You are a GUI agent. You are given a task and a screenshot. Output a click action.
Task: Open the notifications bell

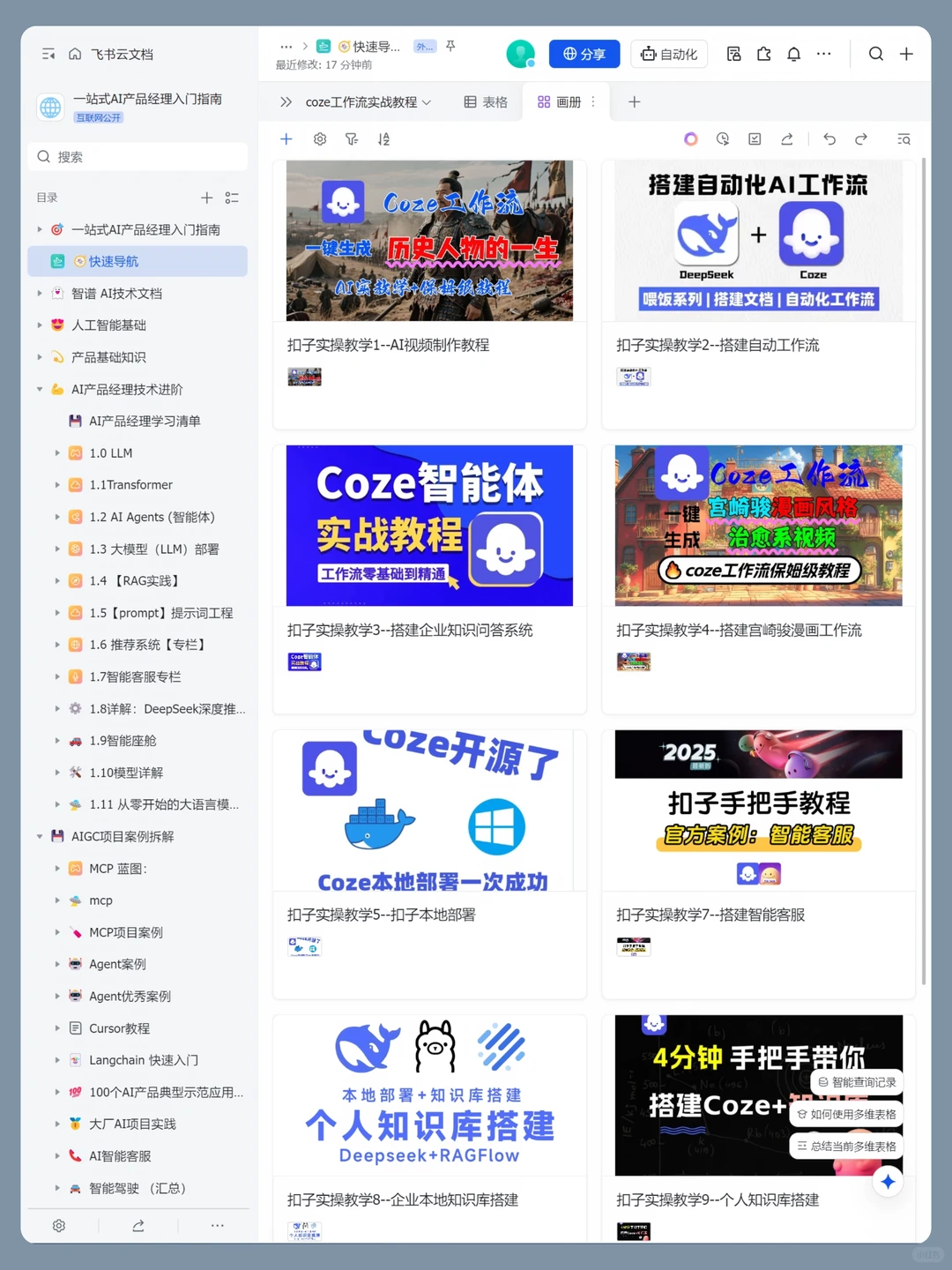(793, 54)
